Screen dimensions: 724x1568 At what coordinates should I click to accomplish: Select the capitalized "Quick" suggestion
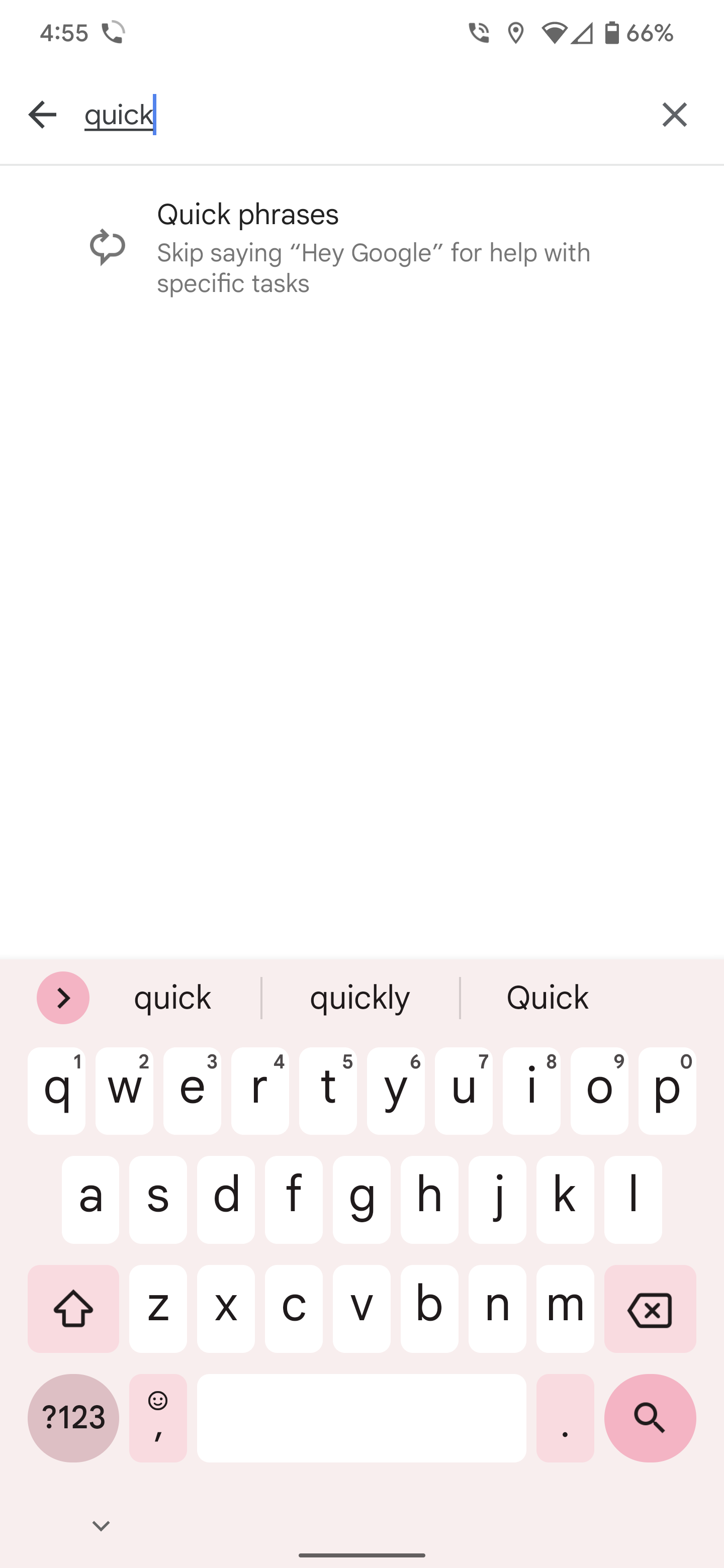click(x=548, y=998)
